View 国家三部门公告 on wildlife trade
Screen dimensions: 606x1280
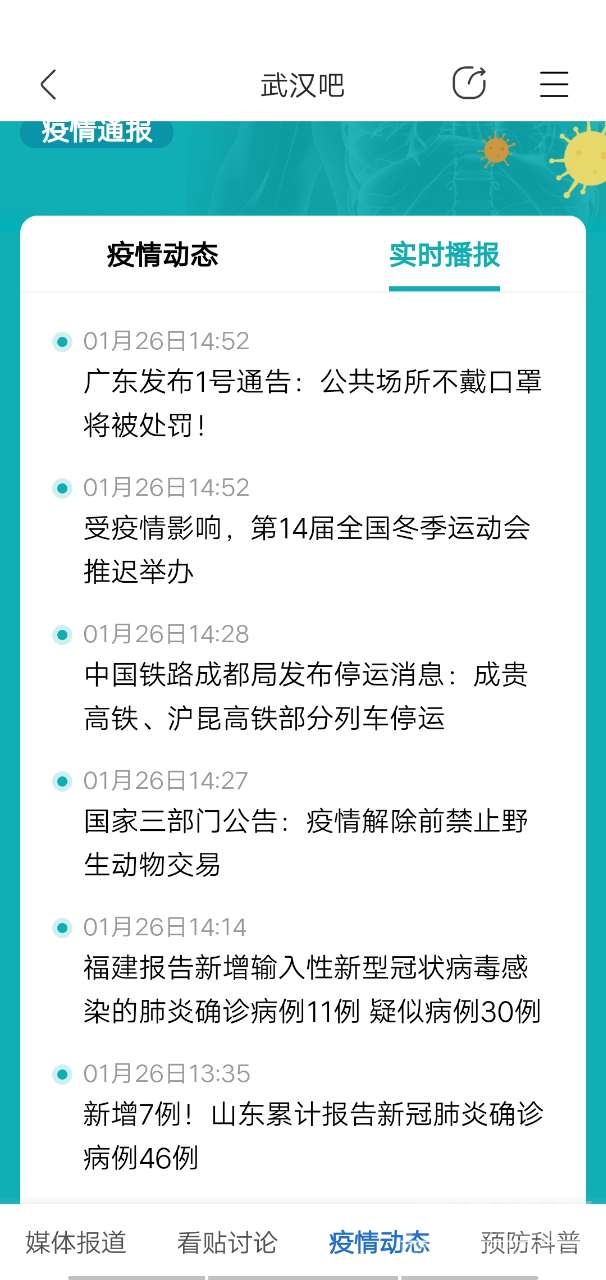click(x=305, y=842)
